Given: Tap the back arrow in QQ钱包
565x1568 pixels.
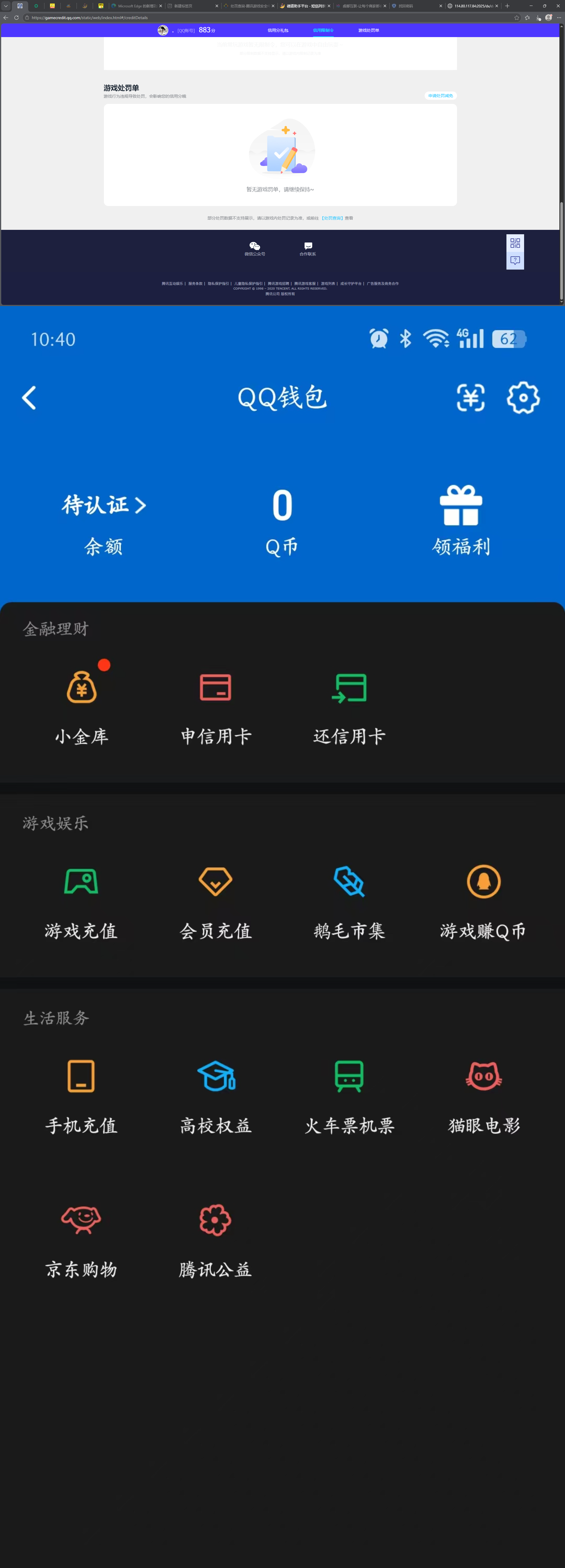Looking at the screenshot, I should pos(29,398).
